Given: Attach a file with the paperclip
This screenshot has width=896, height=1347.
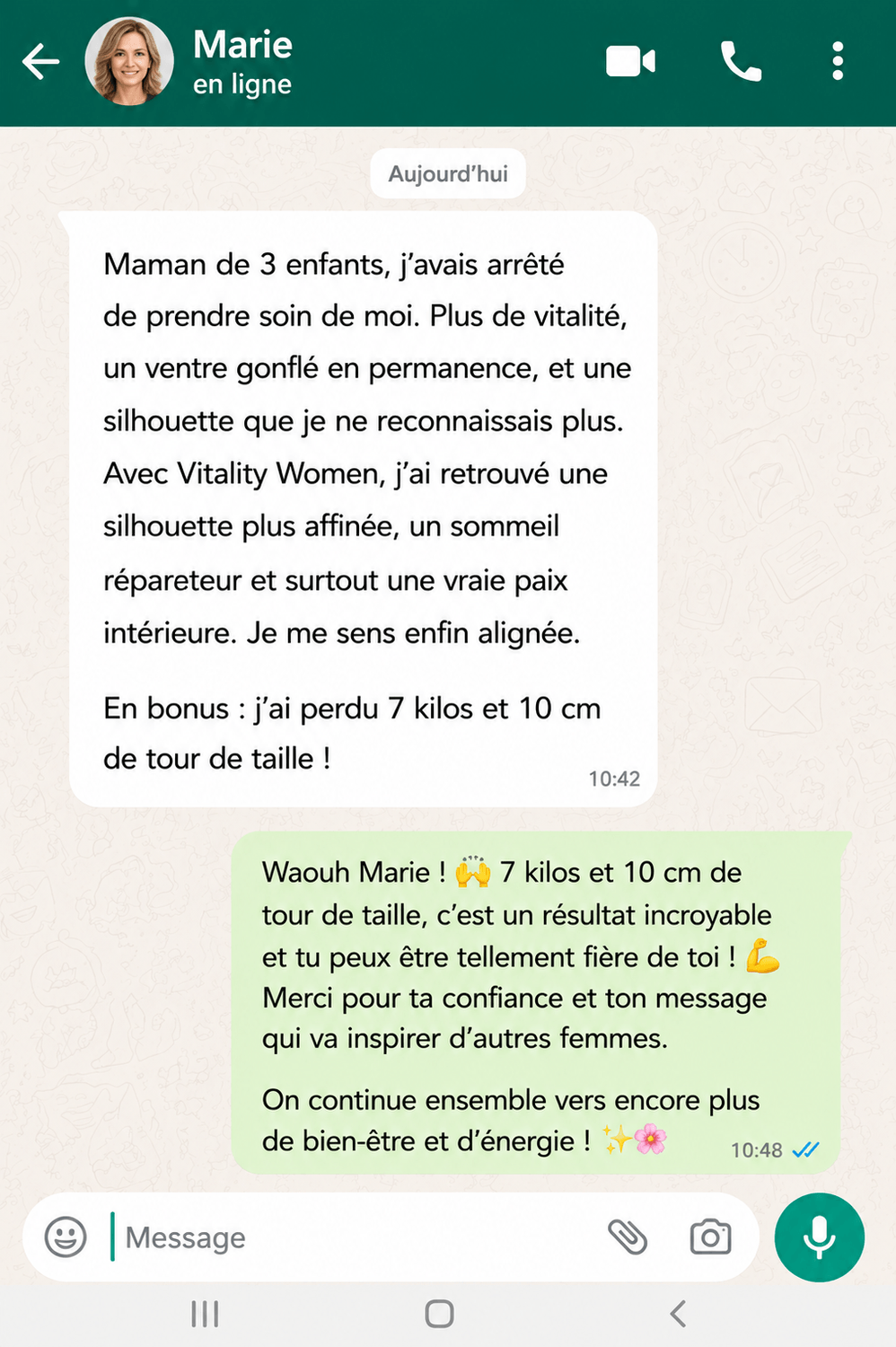Looking at the screenshot, I should (628, 1237).
